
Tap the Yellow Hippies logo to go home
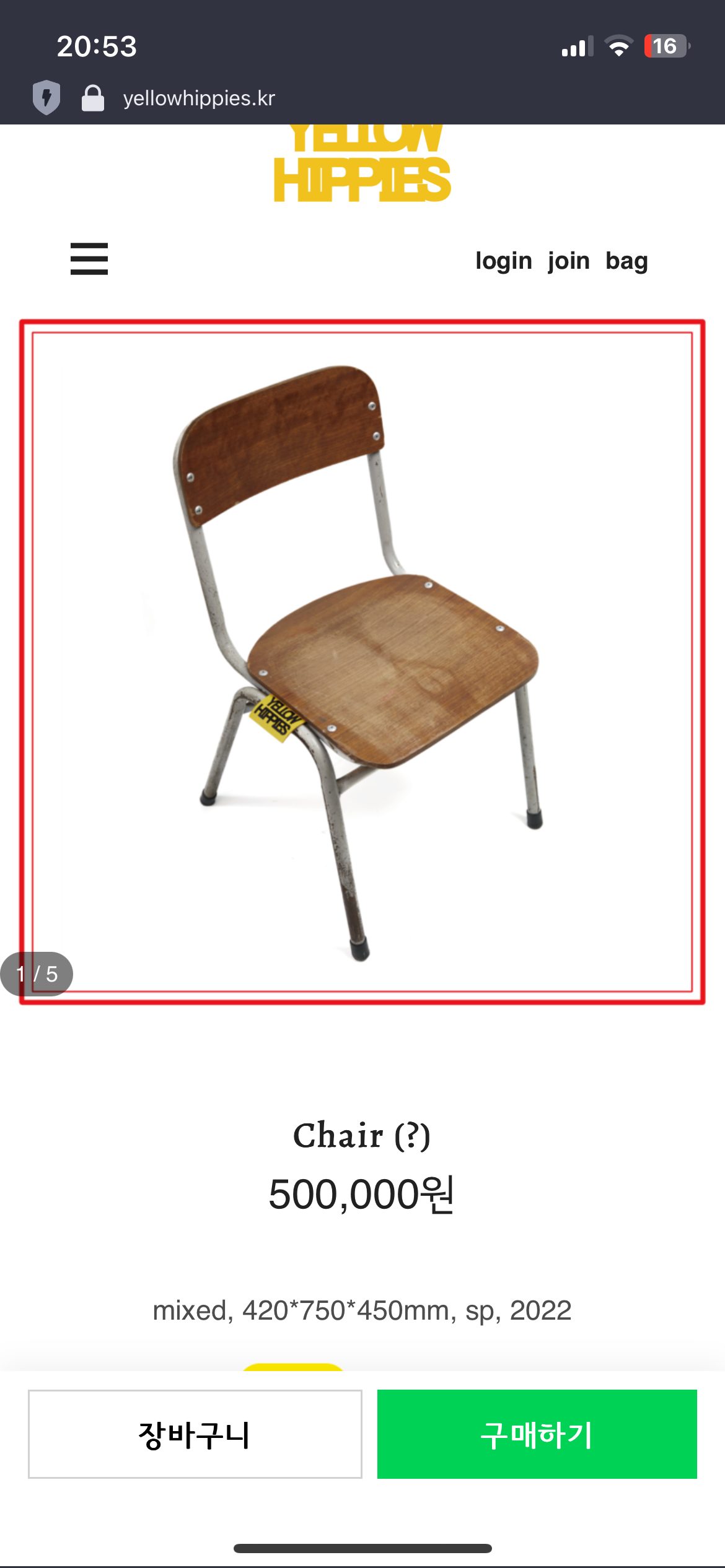(x=362, y=163)
